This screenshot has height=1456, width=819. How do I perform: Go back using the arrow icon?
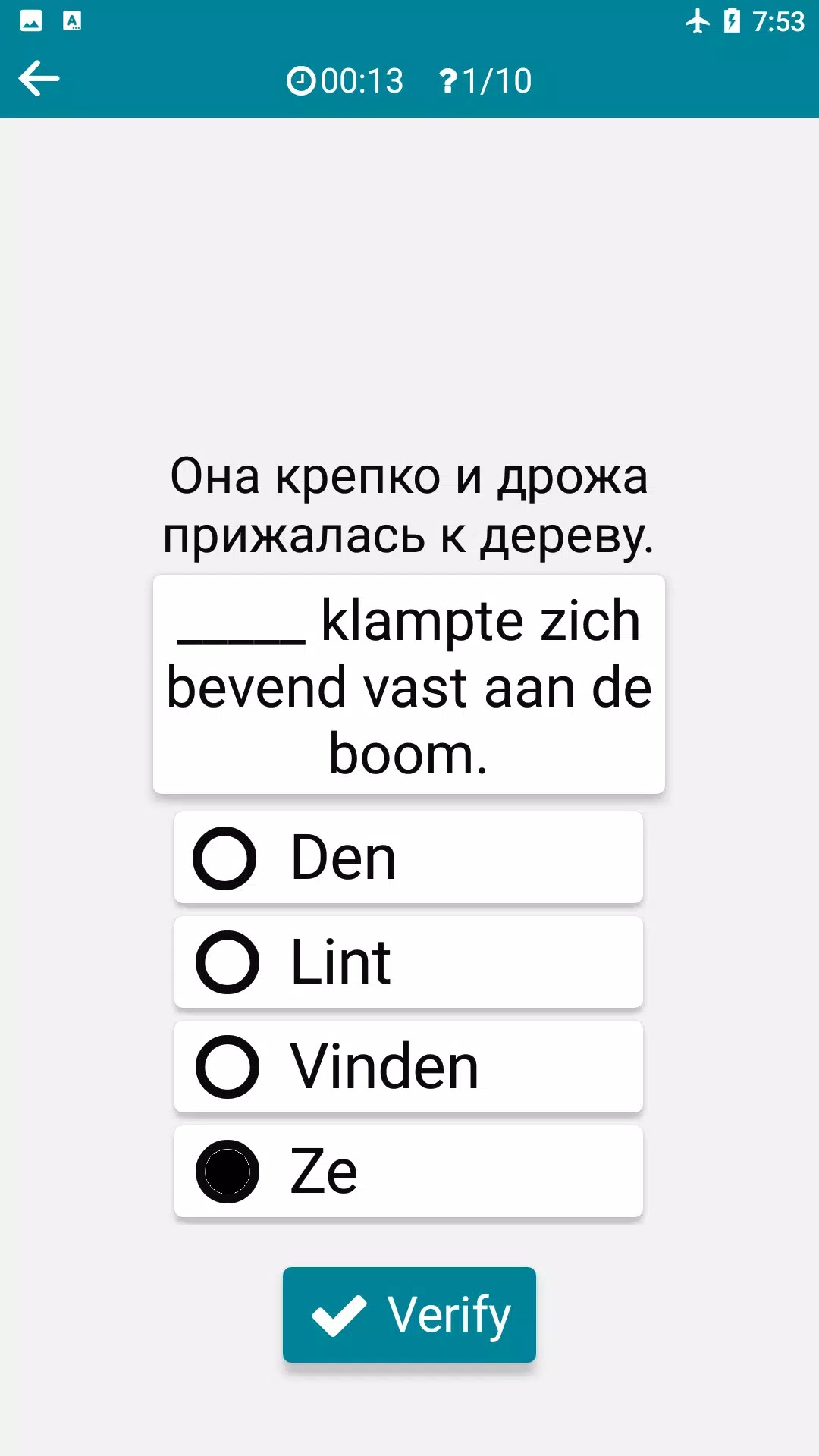(x=39, y=79)
